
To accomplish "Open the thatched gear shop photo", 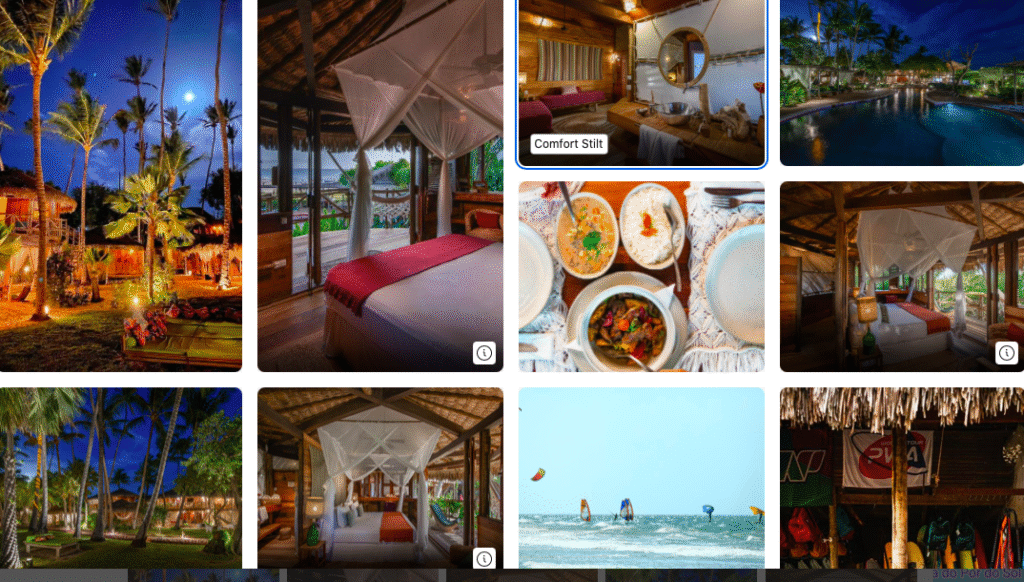I will [901, 478].
